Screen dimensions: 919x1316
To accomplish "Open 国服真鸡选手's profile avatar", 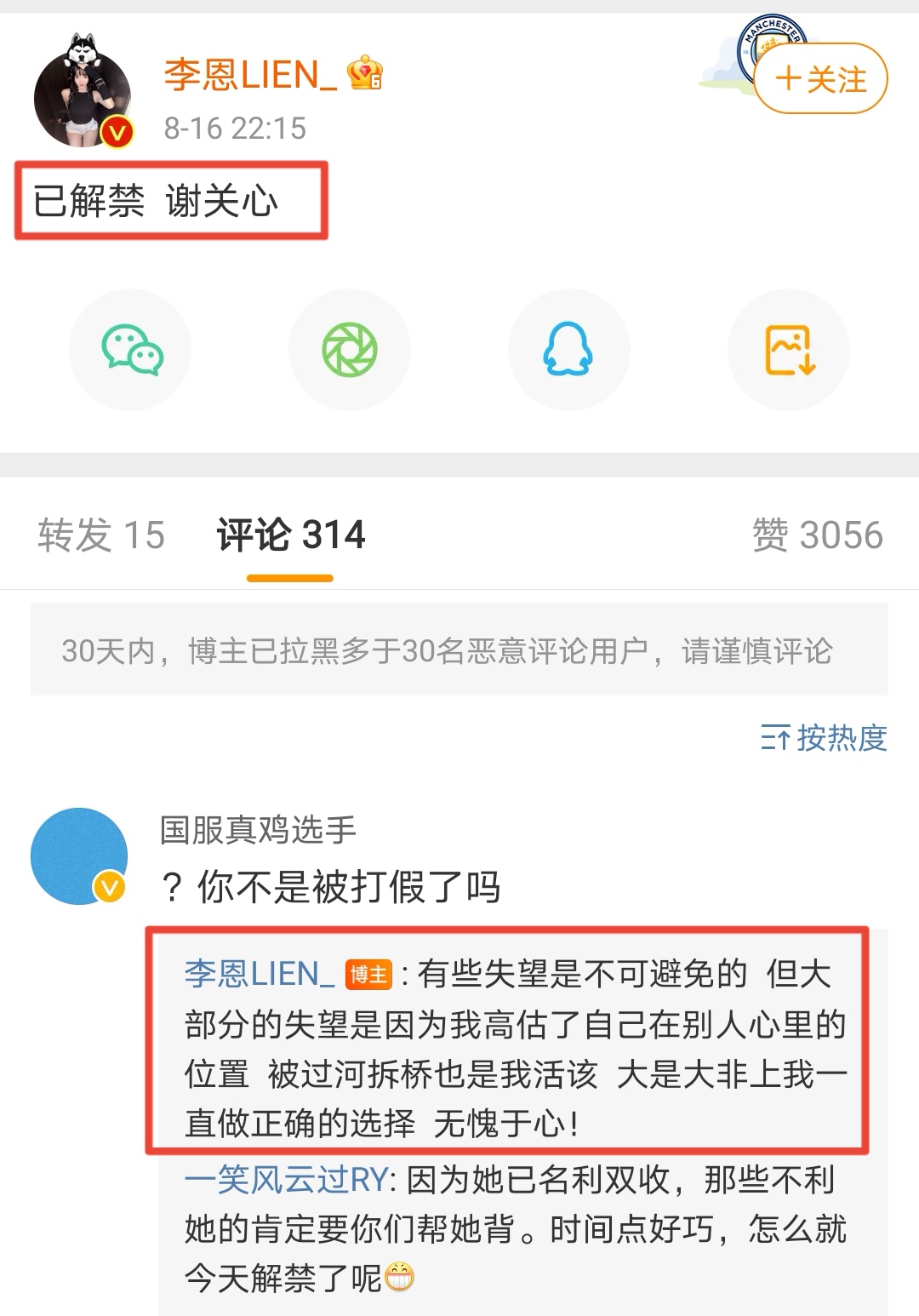I will [79, 855].
